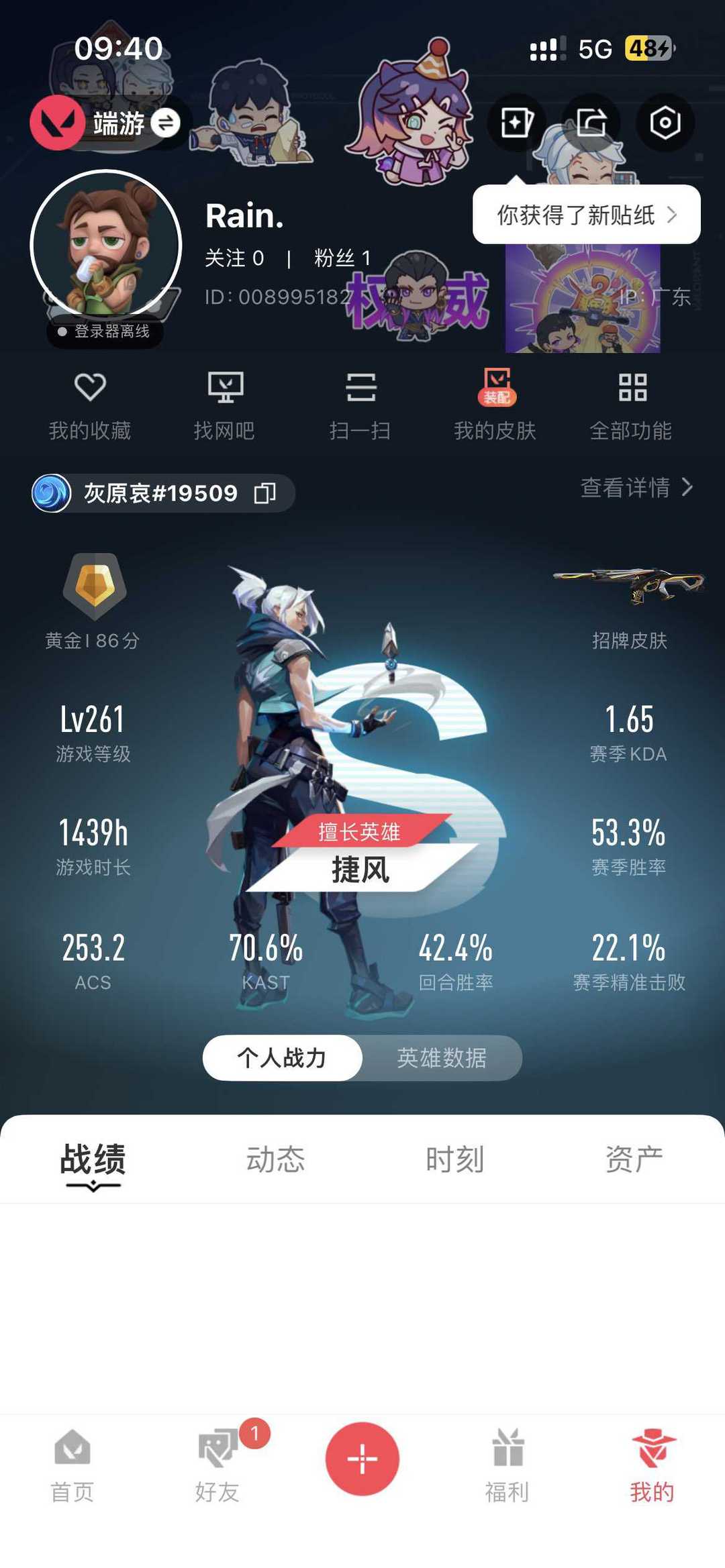Open 我的皮肤 with the 装配 badge
The width and height of the screenshot is (725, 1568).
tap(497, 403)
